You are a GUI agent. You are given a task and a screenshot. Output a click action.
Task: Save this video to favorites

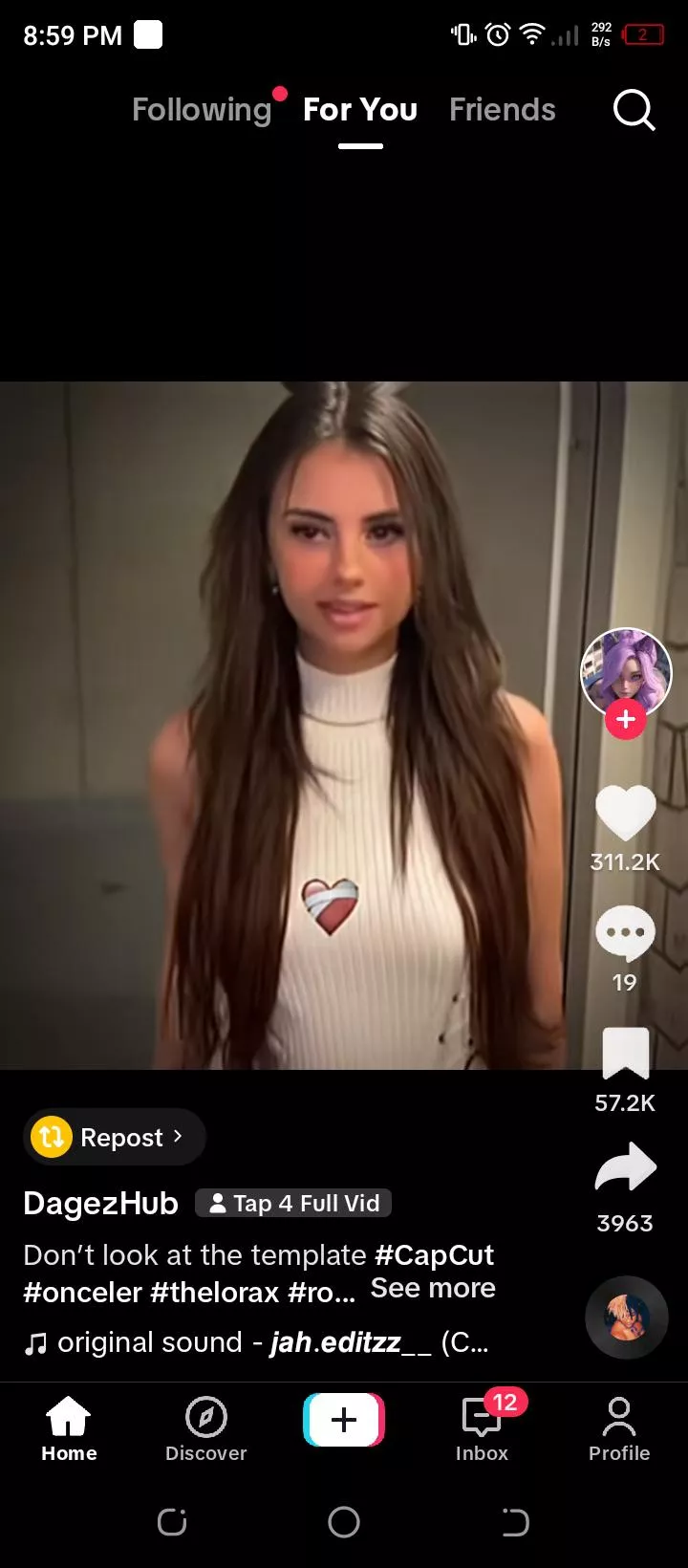[x=626, y=1054]
